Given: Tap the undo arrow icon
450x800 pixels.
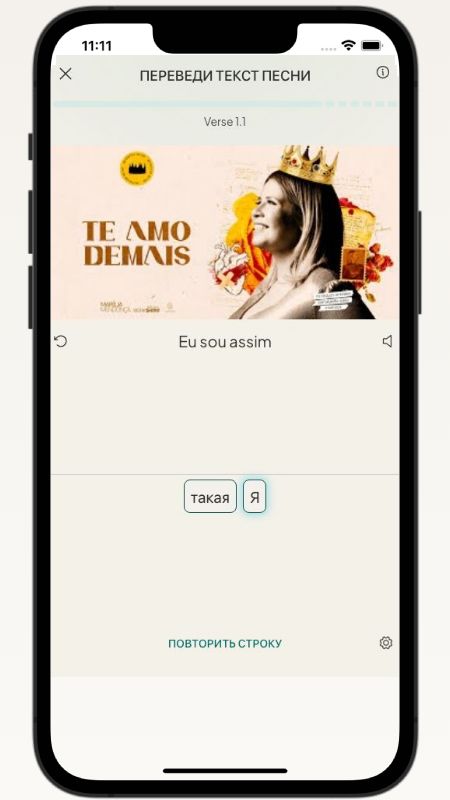Looking at the screenshot, I should (61, 341).
